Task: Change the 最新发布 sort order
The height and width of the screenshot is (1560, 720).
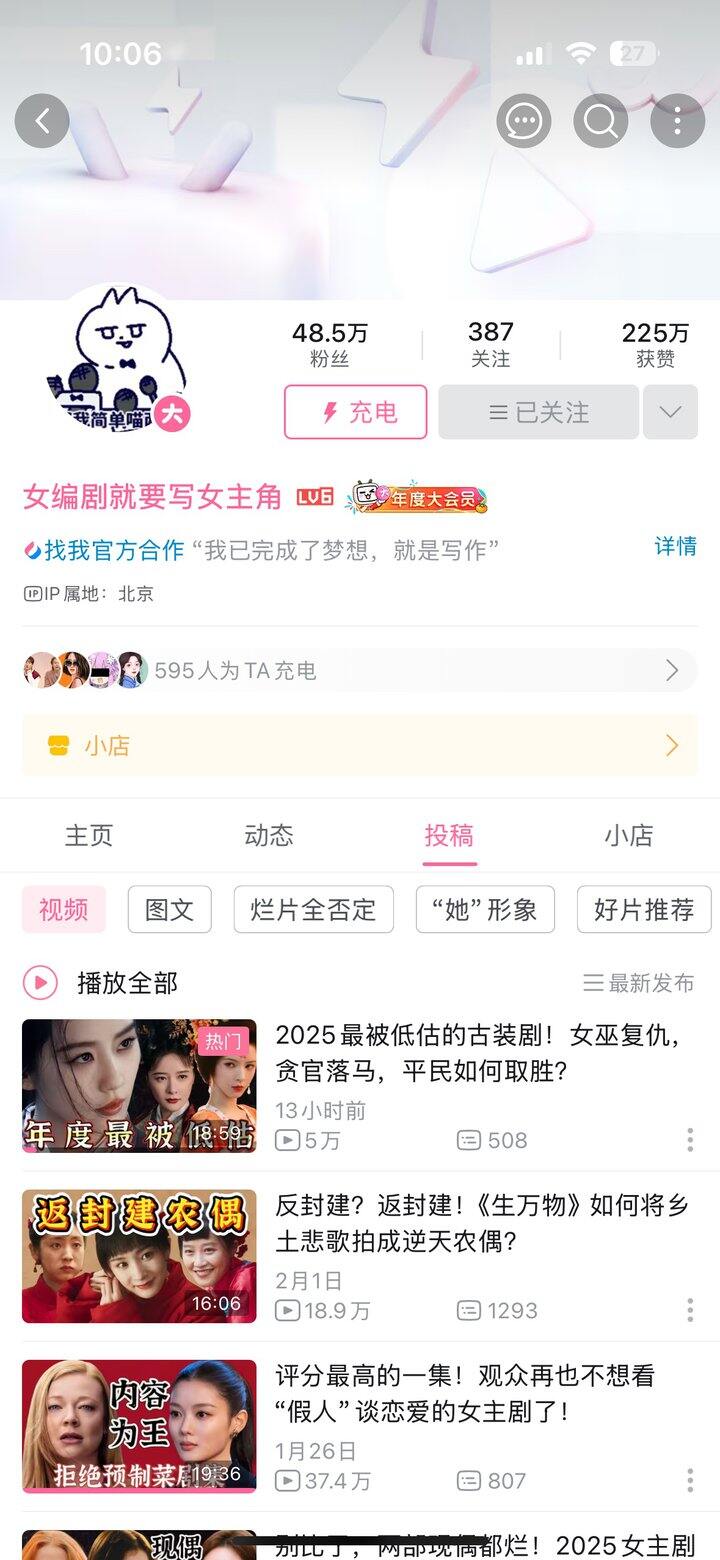Action: pos(638,983)
